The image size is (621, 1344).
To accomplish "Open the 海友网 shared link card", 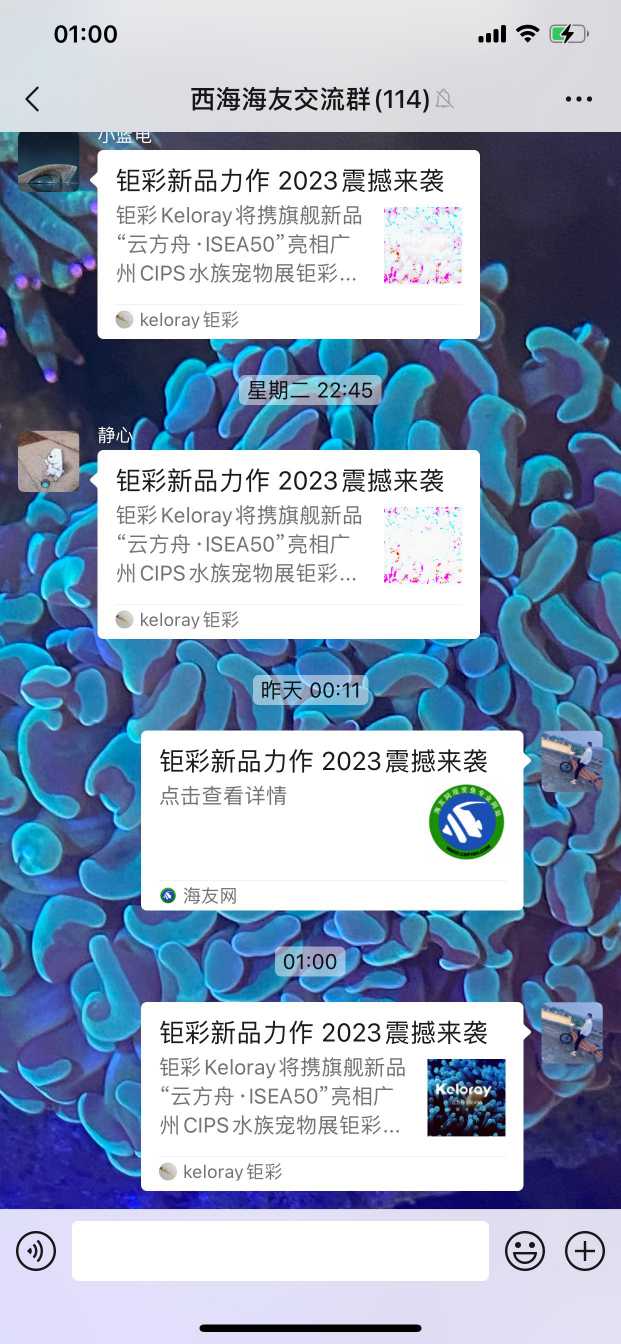I will [331, 820].
